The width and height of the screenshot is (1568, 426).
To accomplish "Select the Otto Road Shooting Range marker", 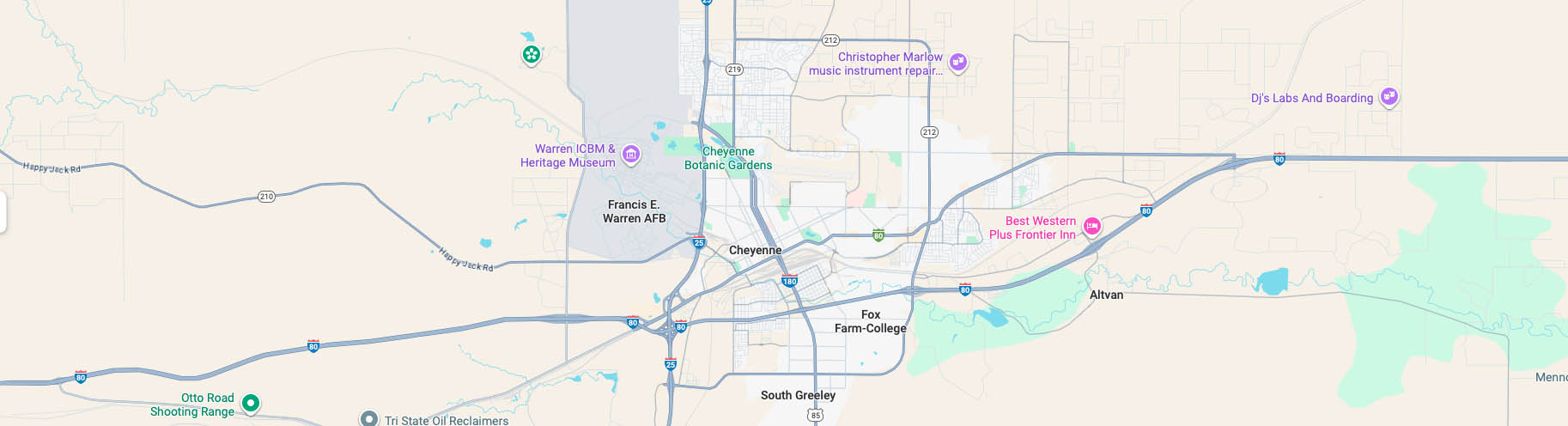I will click(x=250, y=402).
